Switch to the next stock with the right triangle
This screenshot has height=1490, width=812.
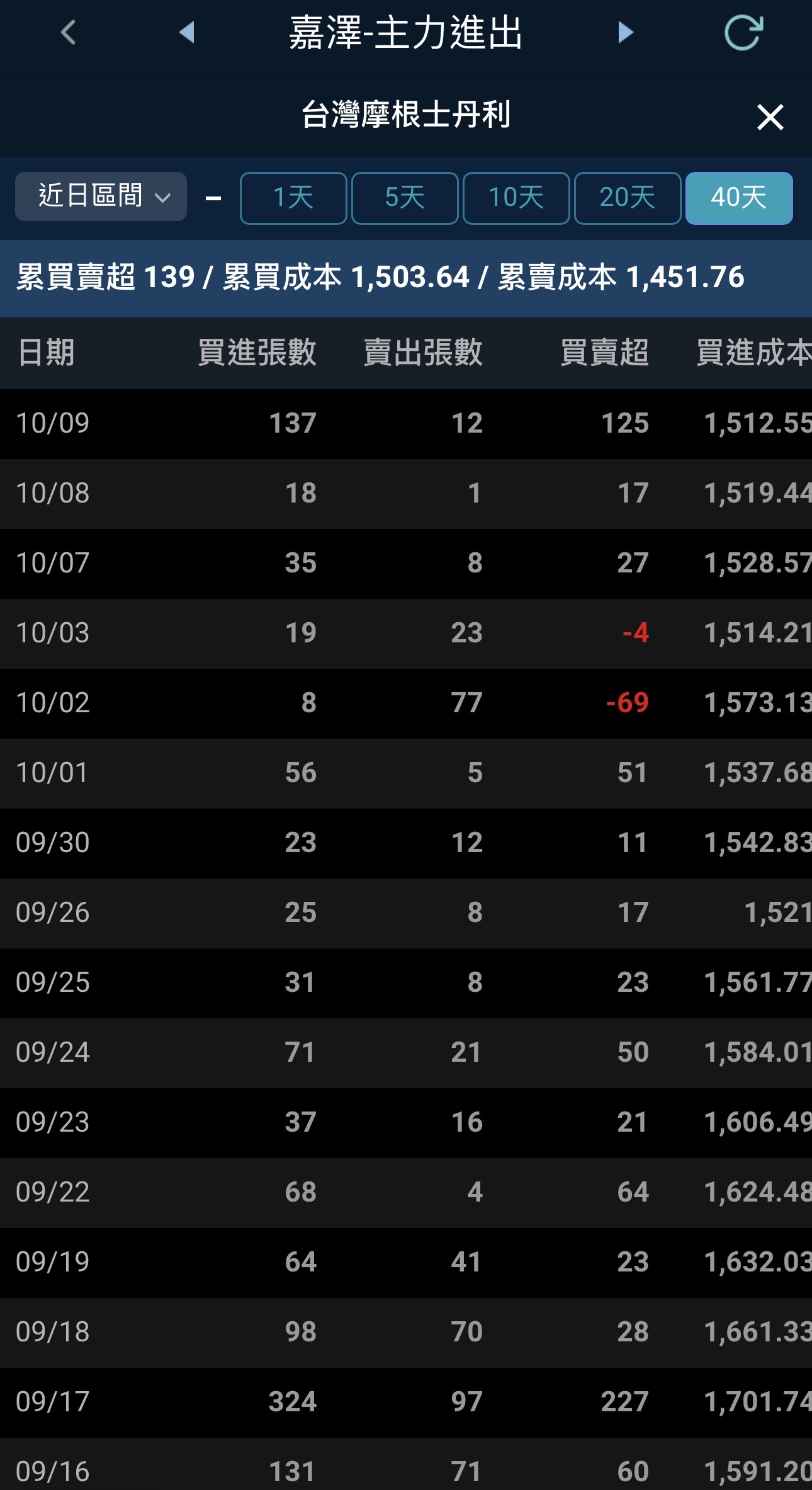pyautogui.click(x=625, y=32)
